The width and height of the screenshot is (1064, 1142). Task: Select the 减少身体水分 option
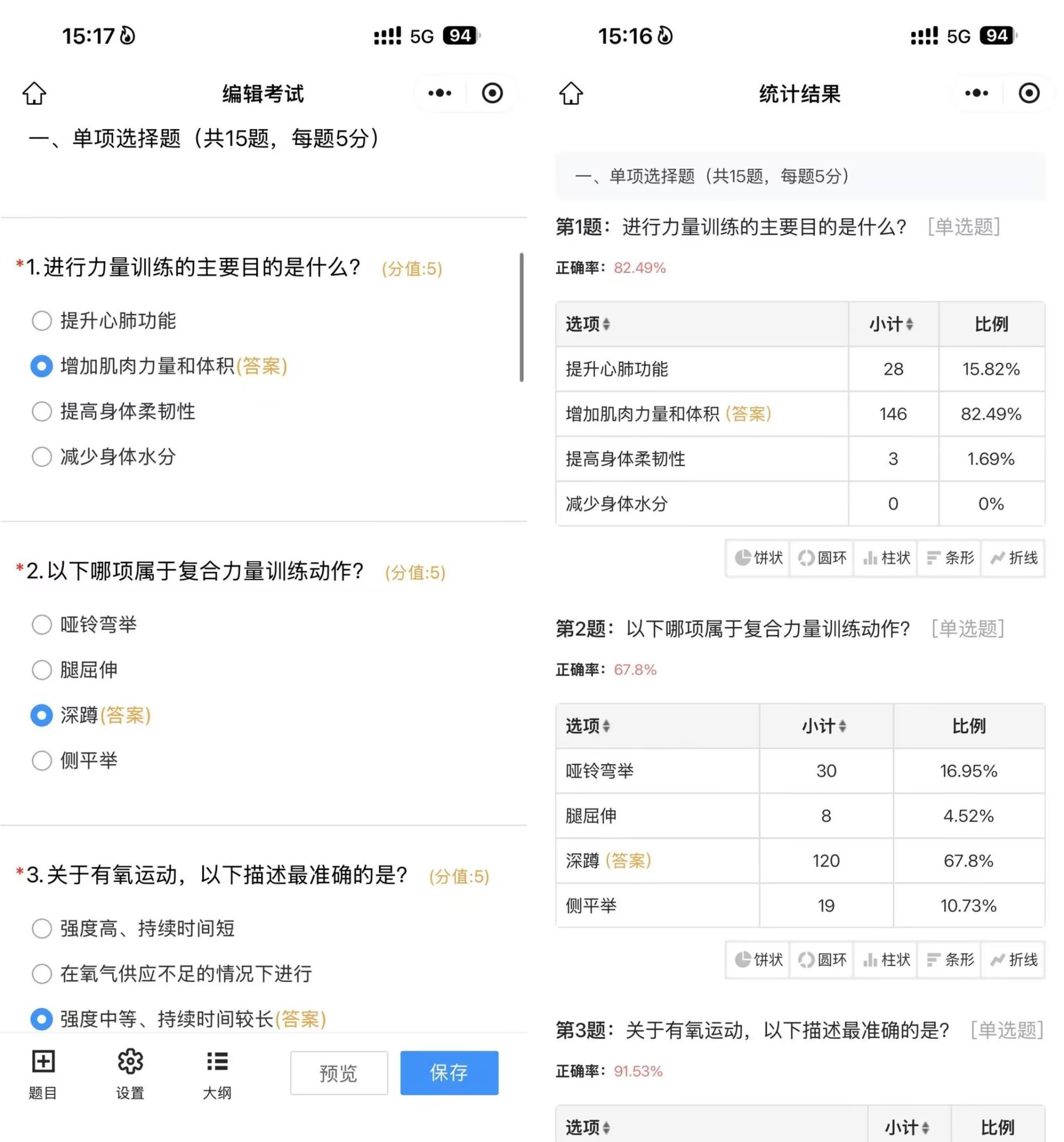[42, 456]
